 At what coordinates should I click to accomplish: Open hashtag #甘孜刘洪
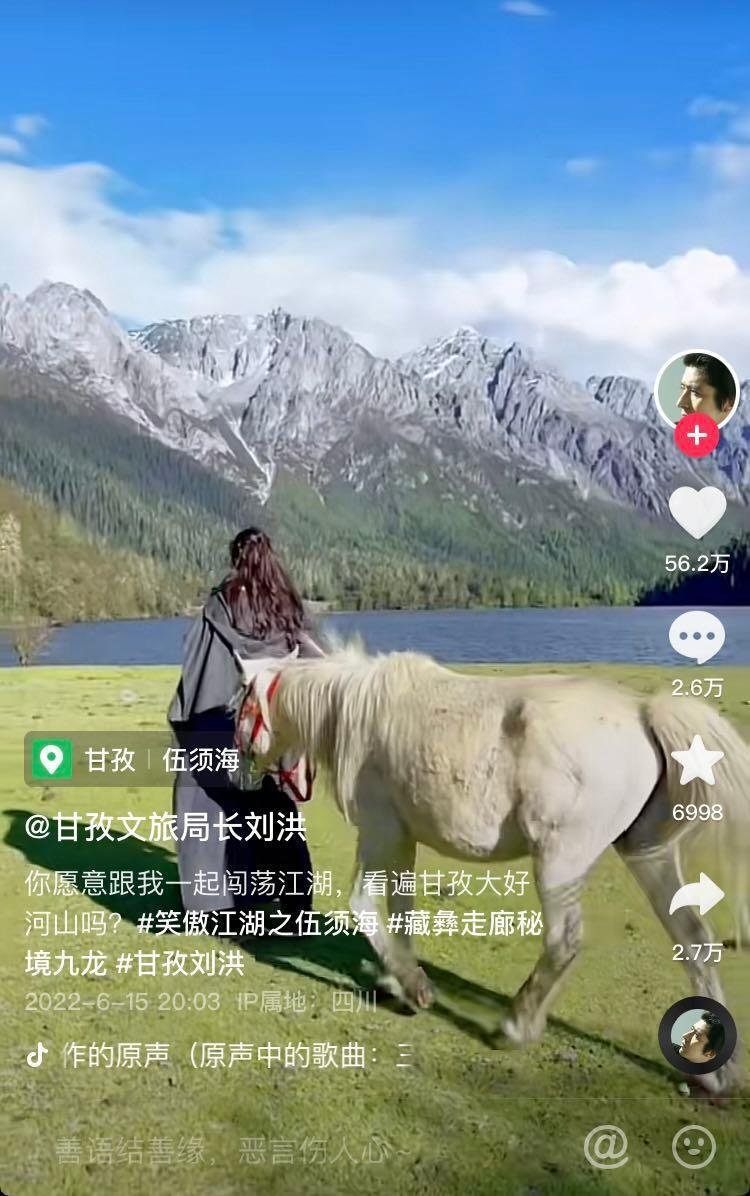[180, 963]
